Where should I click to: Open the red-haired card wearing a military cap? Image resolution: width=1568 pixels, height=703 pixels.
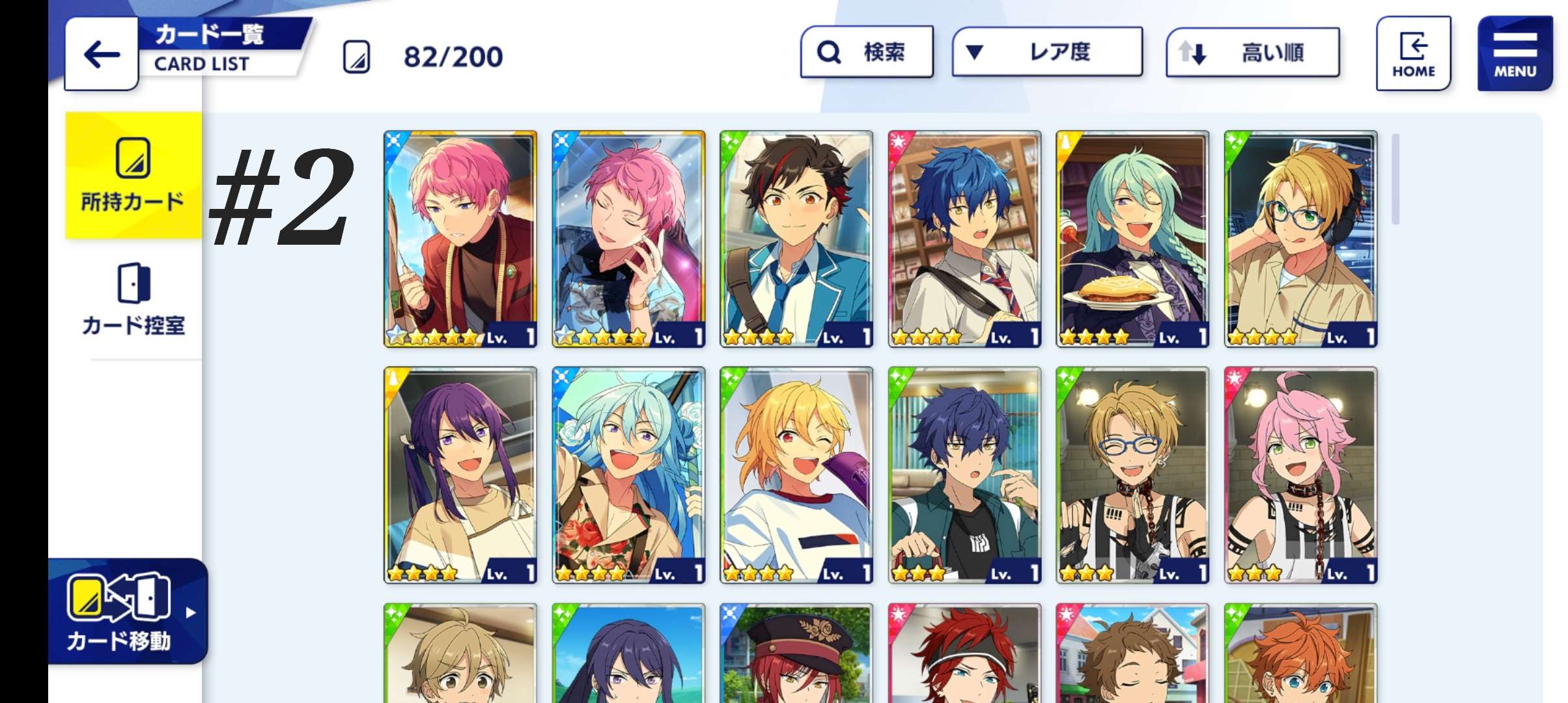pyautogui.click(x=796, y=654)
